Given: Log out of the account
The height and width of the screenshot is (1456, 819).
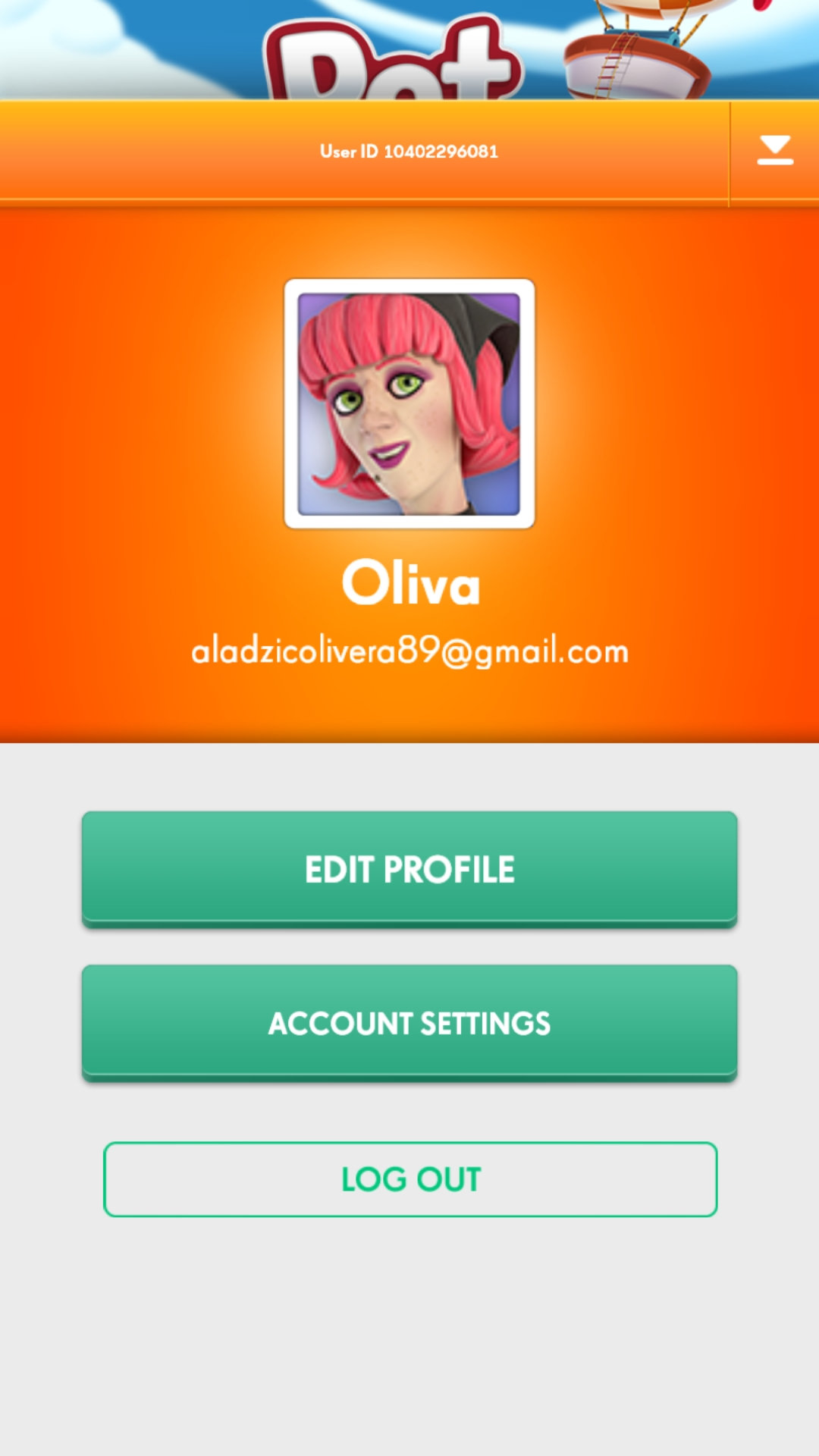Looking at the screenshot, I should (x=410, y=1179).
